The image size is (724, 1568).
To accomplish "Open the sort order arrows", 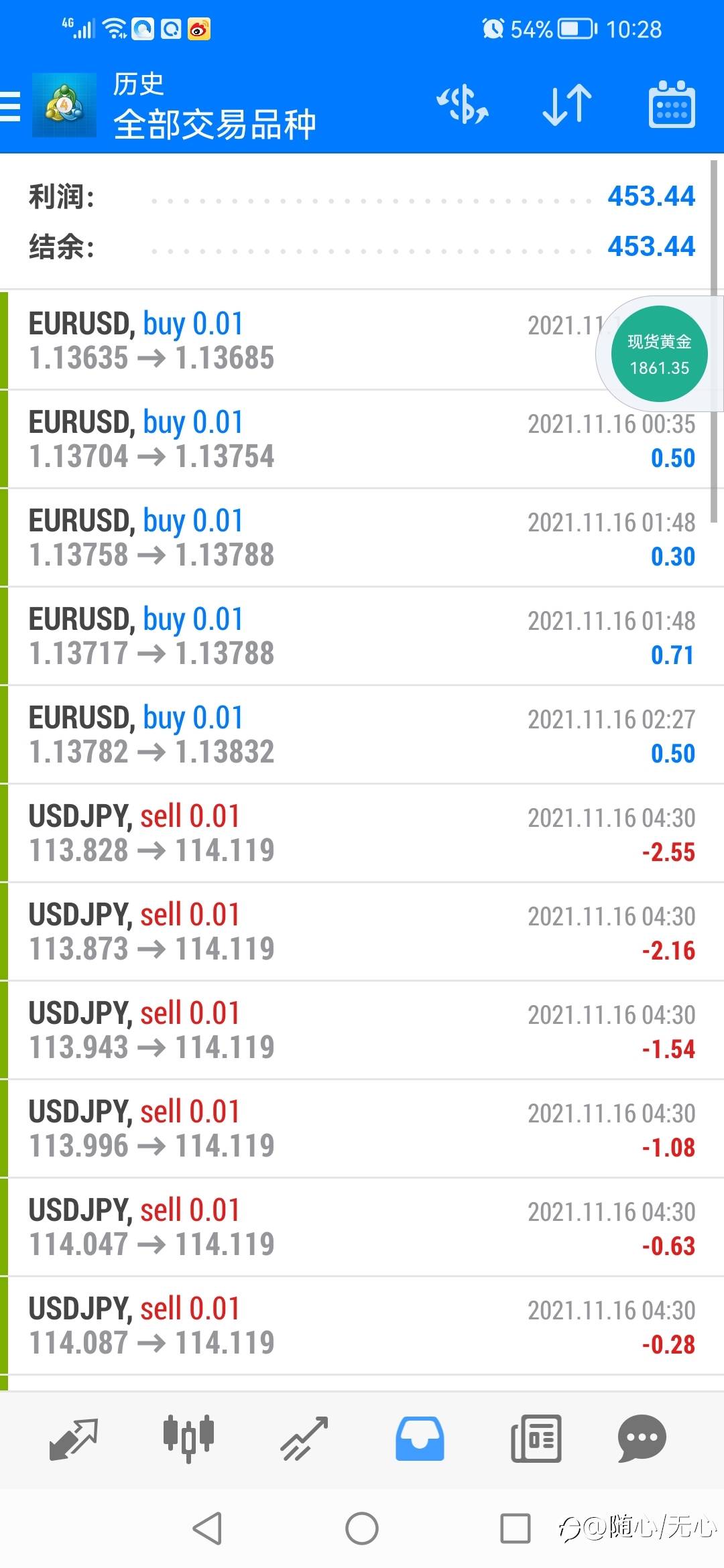I will 567,105.
